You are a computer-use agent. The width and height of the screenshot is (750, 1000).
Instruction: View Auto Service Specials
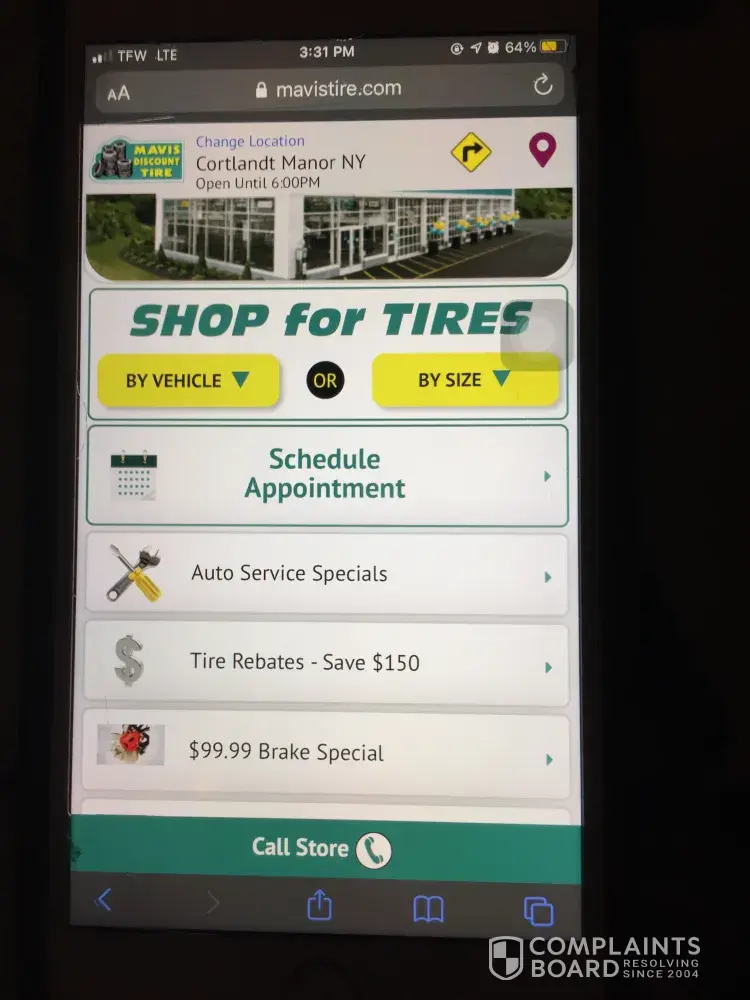326,574
